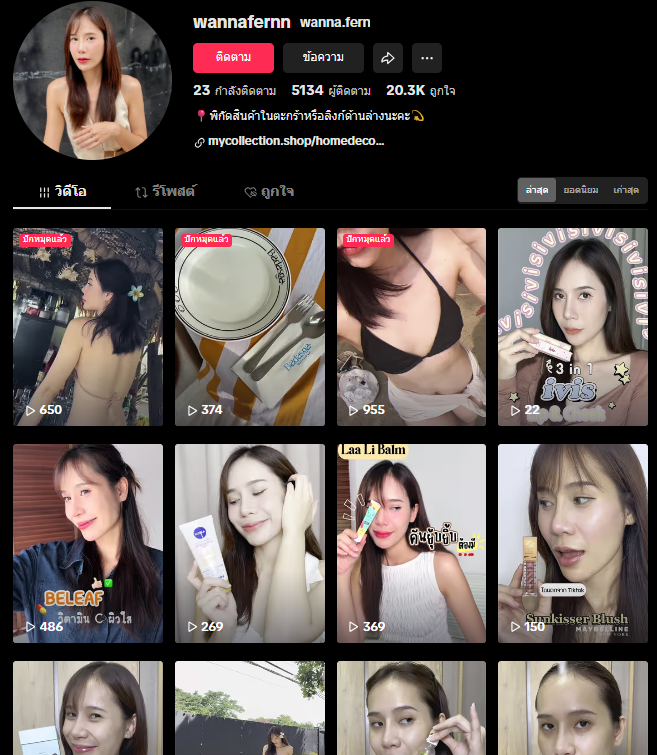
Task: Sort videos by ล่าสุด
Action: [x=536, y=190]
